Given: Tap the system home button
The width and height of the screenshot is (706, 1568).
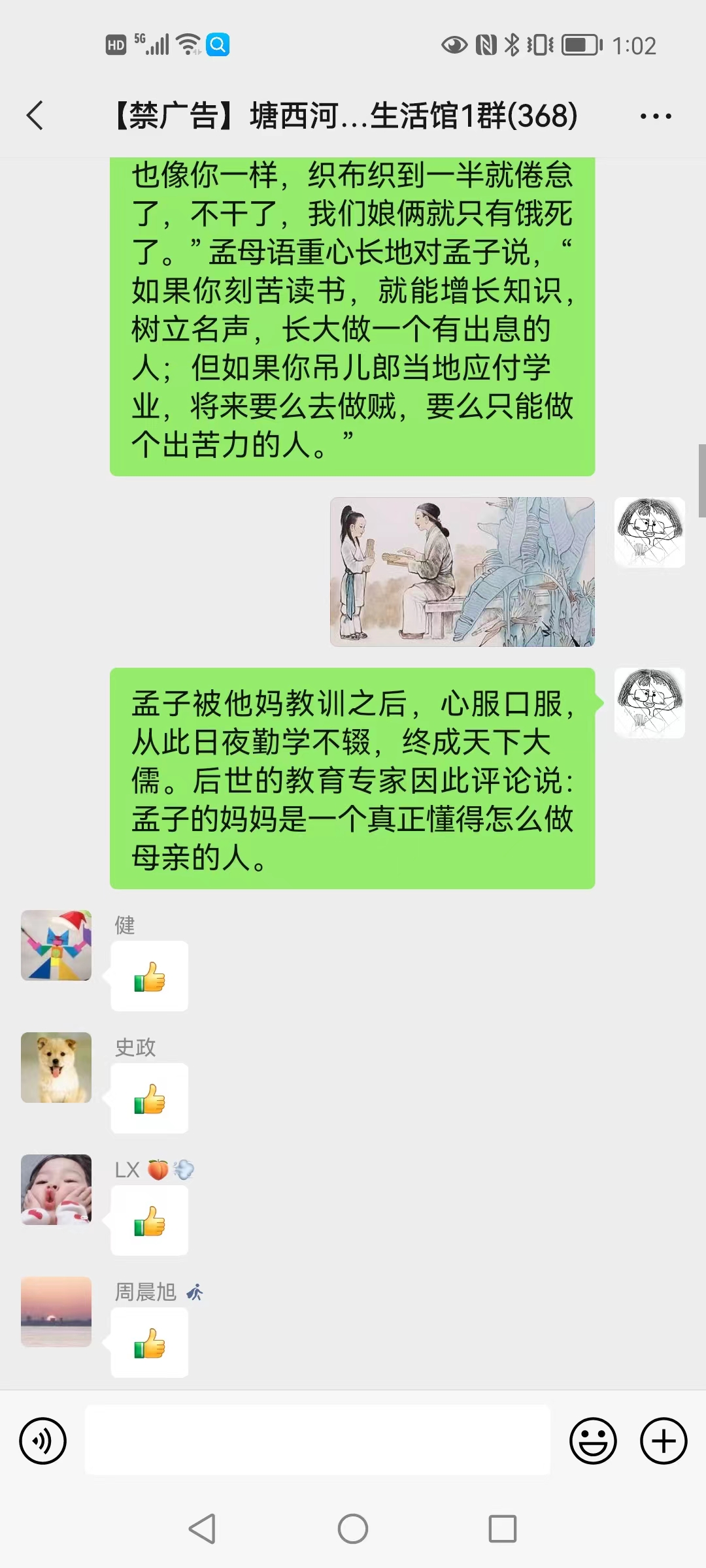Looking at the screenshot, I should pos(353,1529).
